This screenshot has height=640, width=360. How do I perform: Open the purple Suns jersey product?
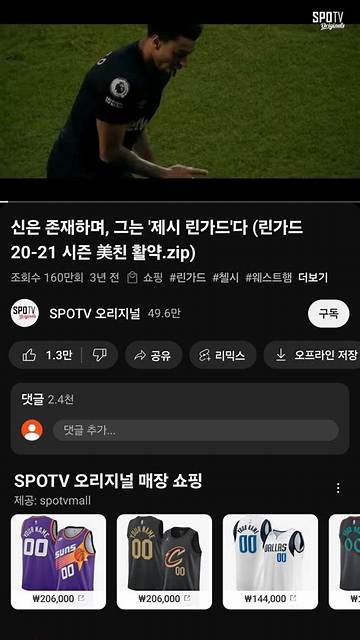(x=58, y=562)
